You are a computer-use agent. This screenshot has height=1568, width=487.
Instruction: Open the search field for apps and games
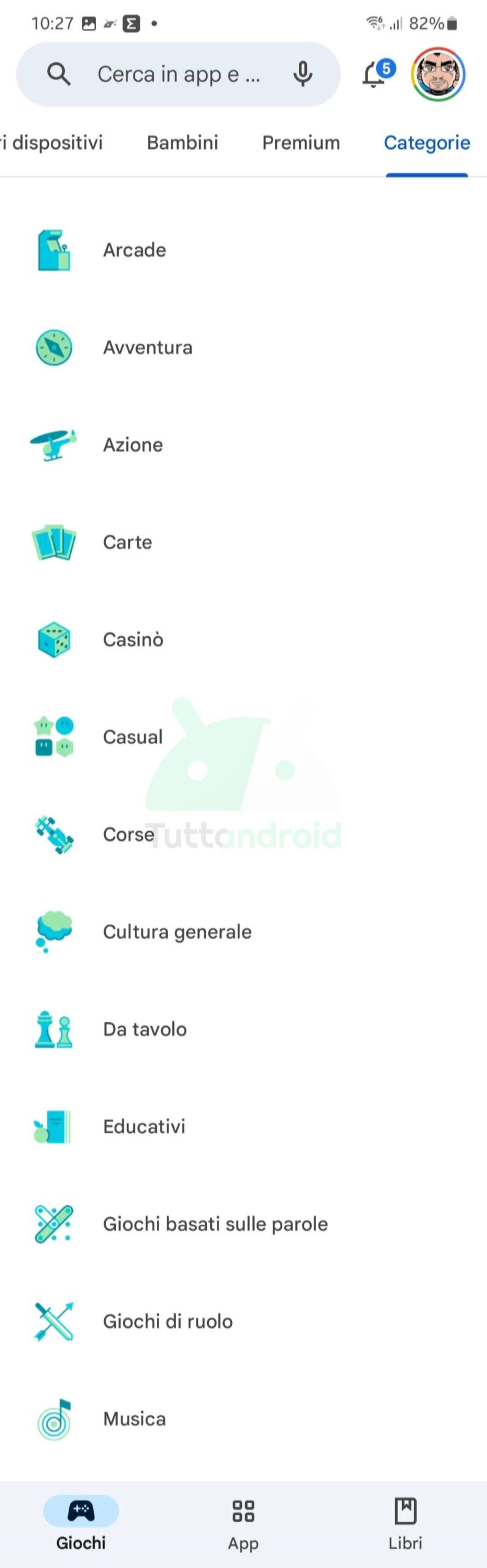(178, 75)
